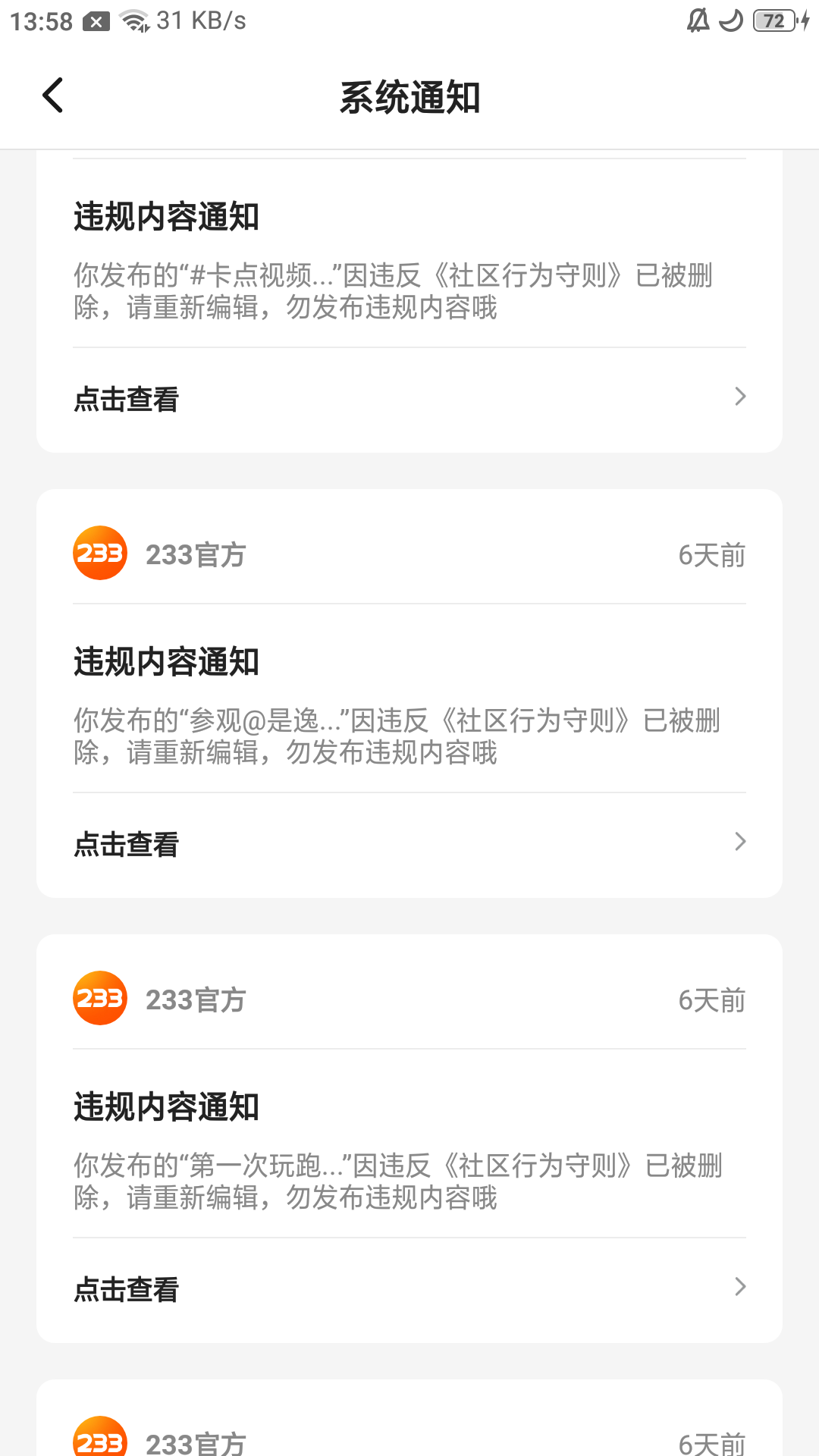
Task: Open 点击查看 for the #卡点视频 notice
Action: pos(409,398)
